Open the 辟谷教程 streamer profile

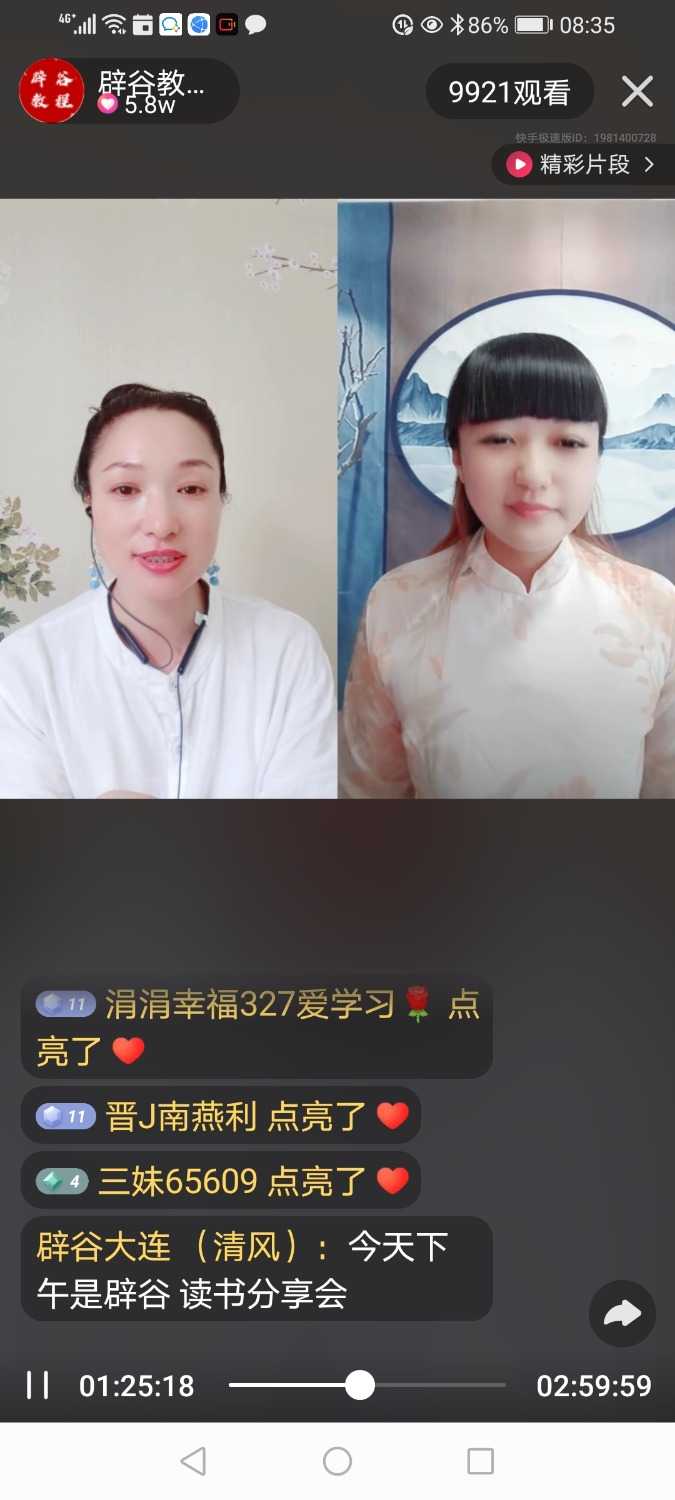[52, 91]
